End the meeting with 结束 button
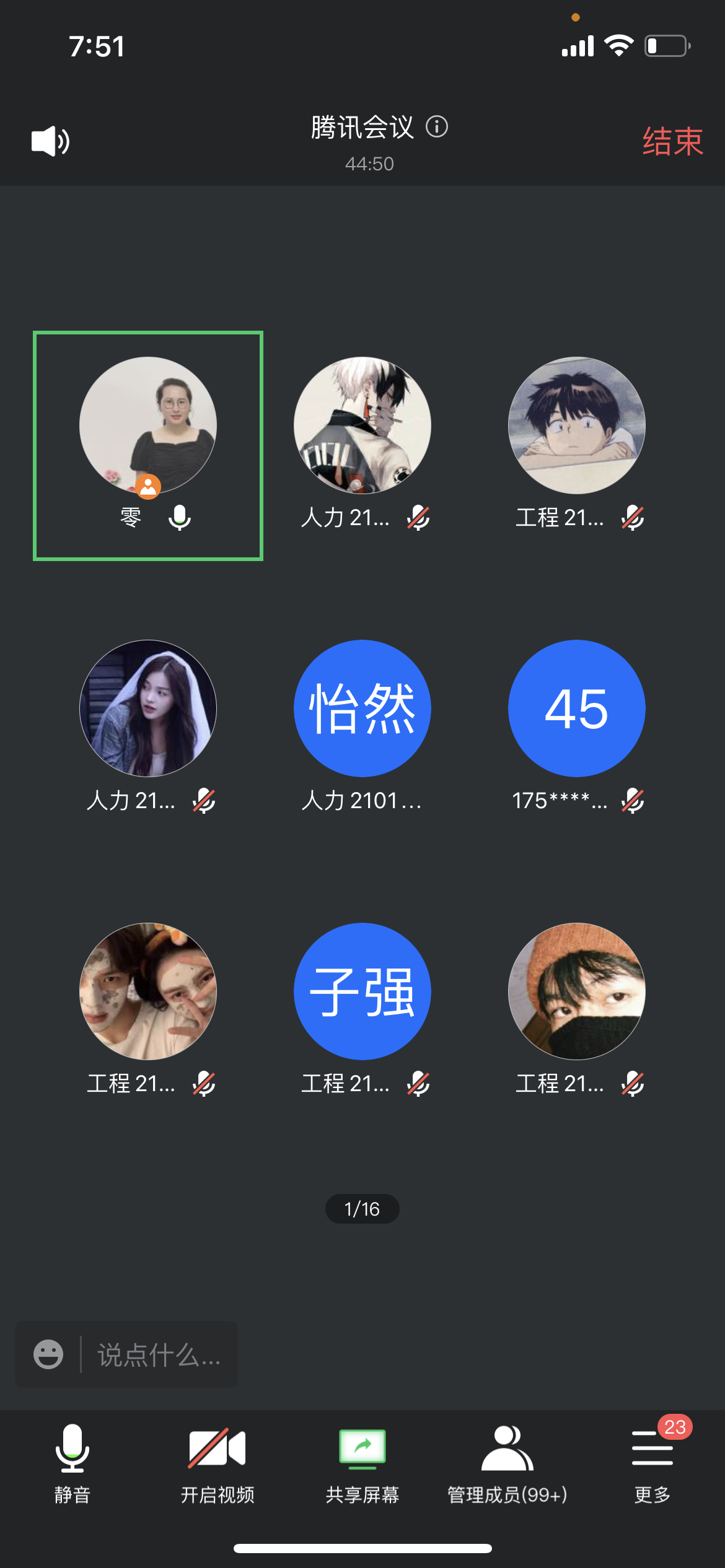The height and width of the screenshot is (1568, 725). click(x=672, y=141)
